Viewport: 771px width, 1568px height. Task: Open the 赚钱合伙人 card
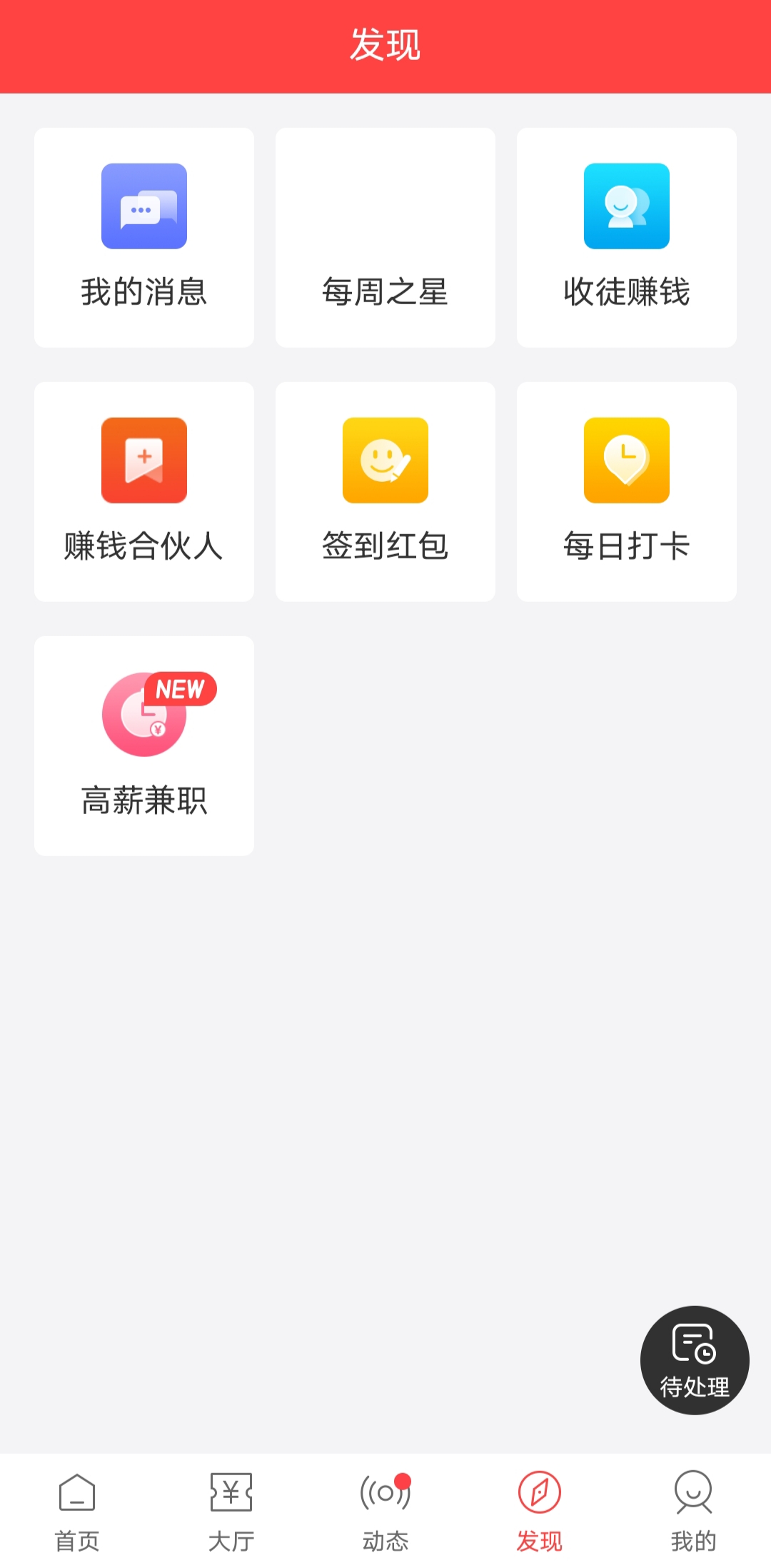coord(144,492)
